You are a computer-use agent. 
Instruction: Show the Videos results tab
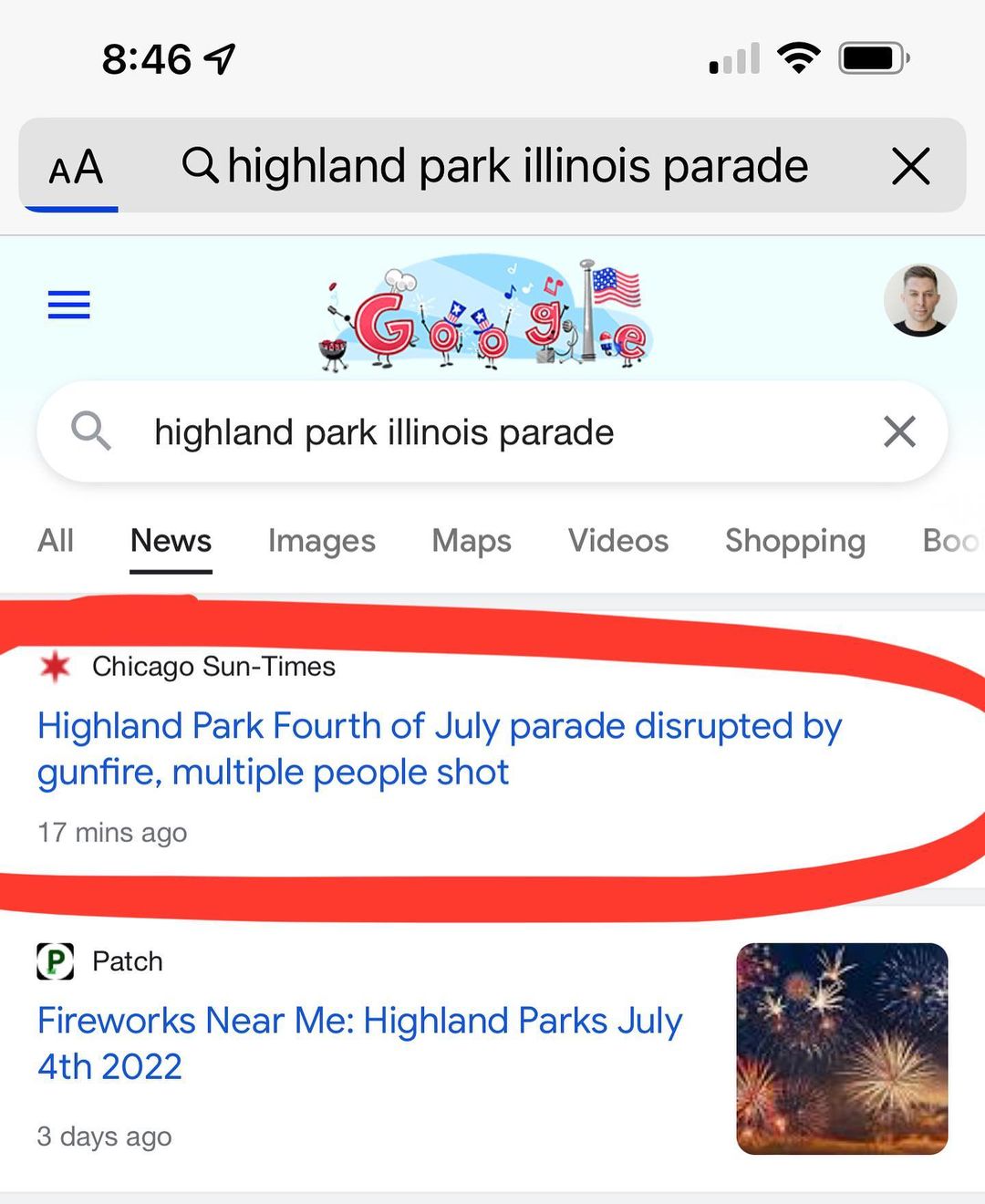[617, 541]
